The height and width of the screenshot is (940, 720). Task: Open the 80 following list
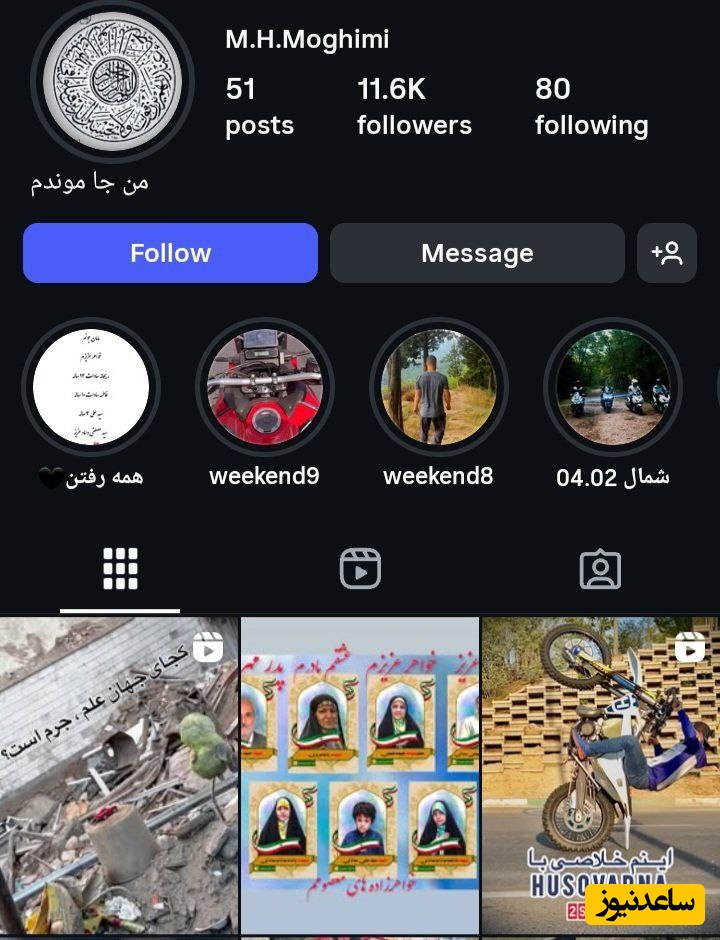[591, 106]
